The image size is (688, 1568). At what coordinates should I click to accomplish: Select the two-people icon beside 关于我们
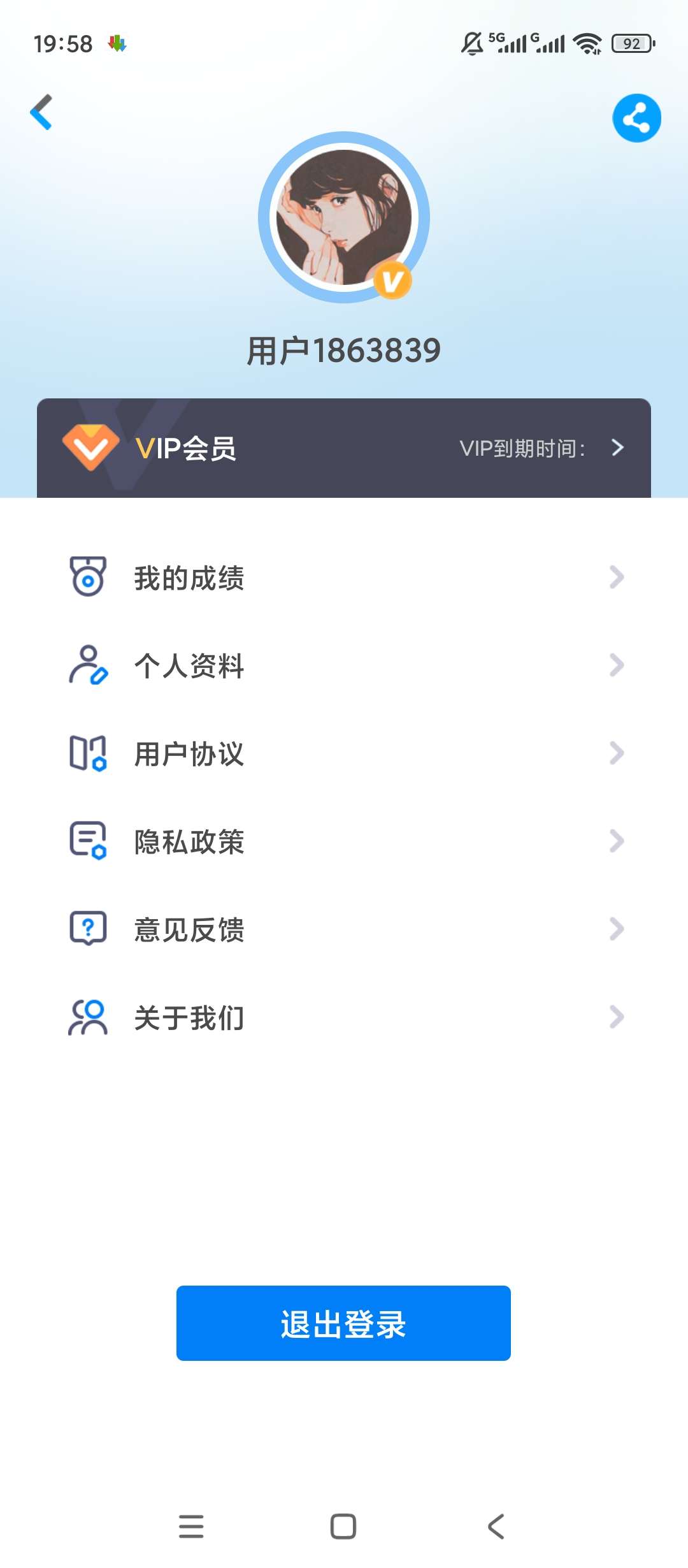point(89,1017)
